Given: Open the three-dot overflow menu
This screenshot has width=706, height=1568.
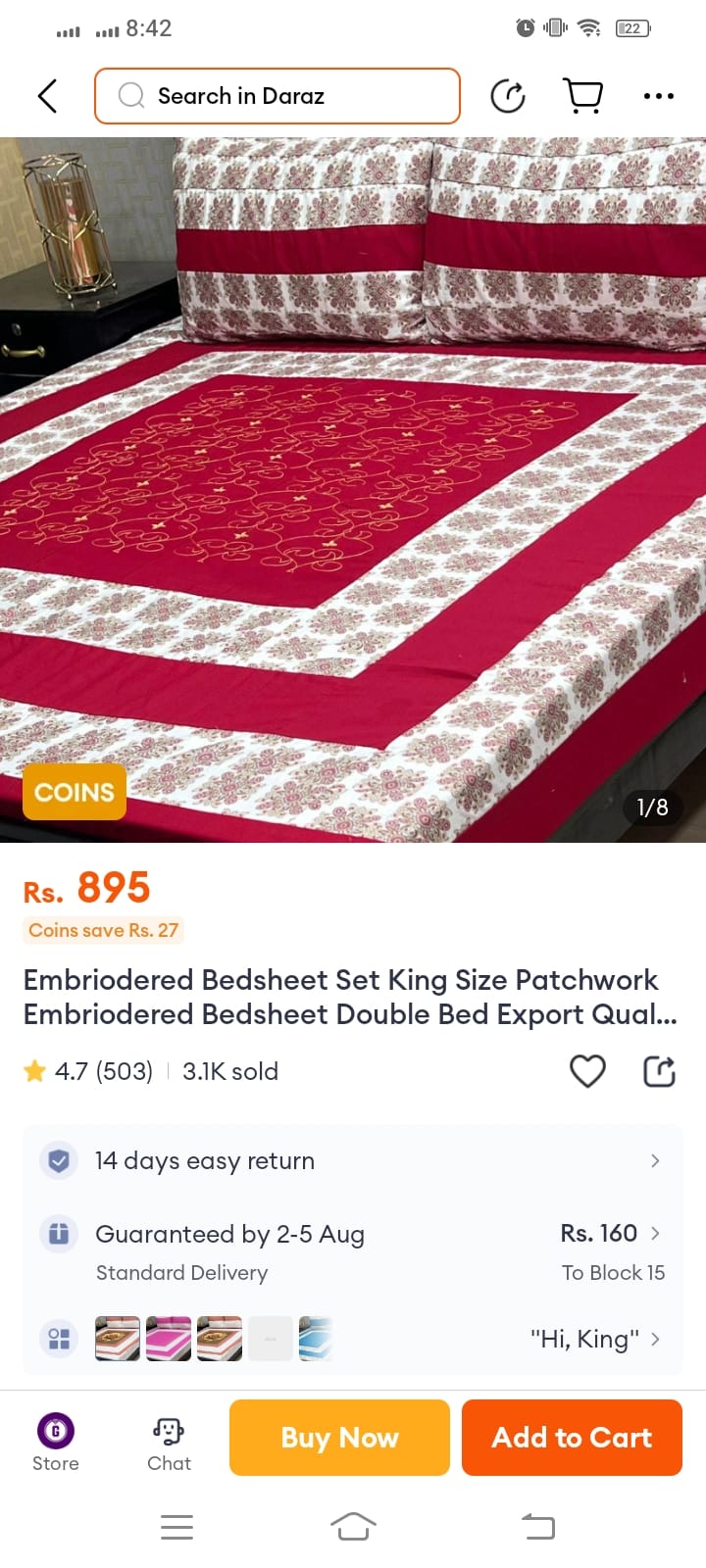Looking at the screenshot, I should click(658, 96).
